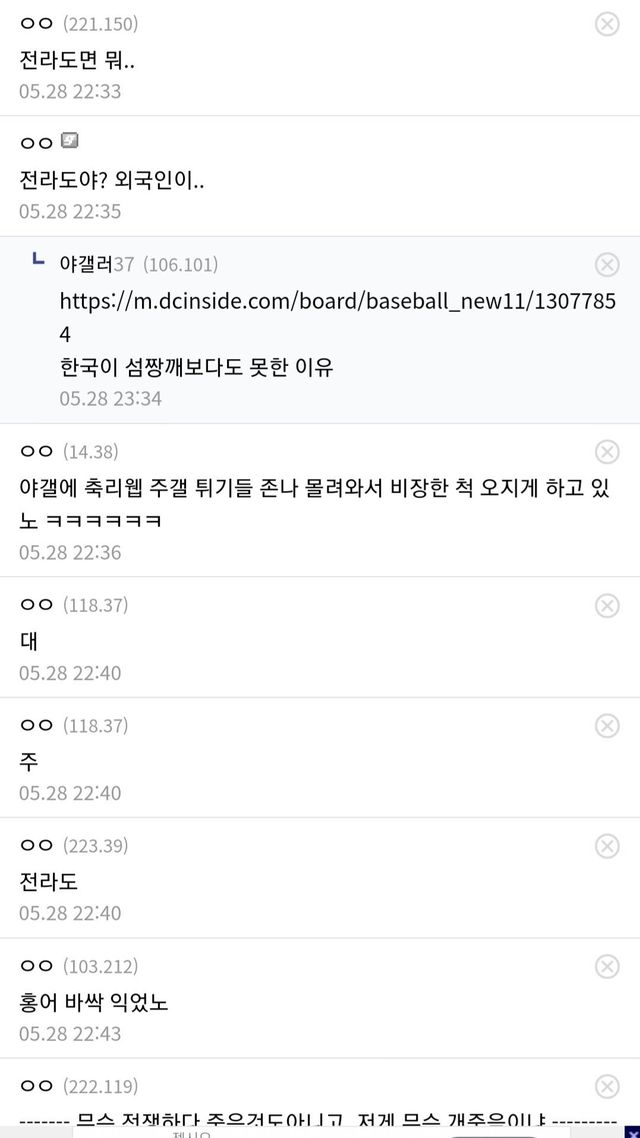Remove the (118.37) comment saying 주
640x1138 pixels.
point(607,725)
